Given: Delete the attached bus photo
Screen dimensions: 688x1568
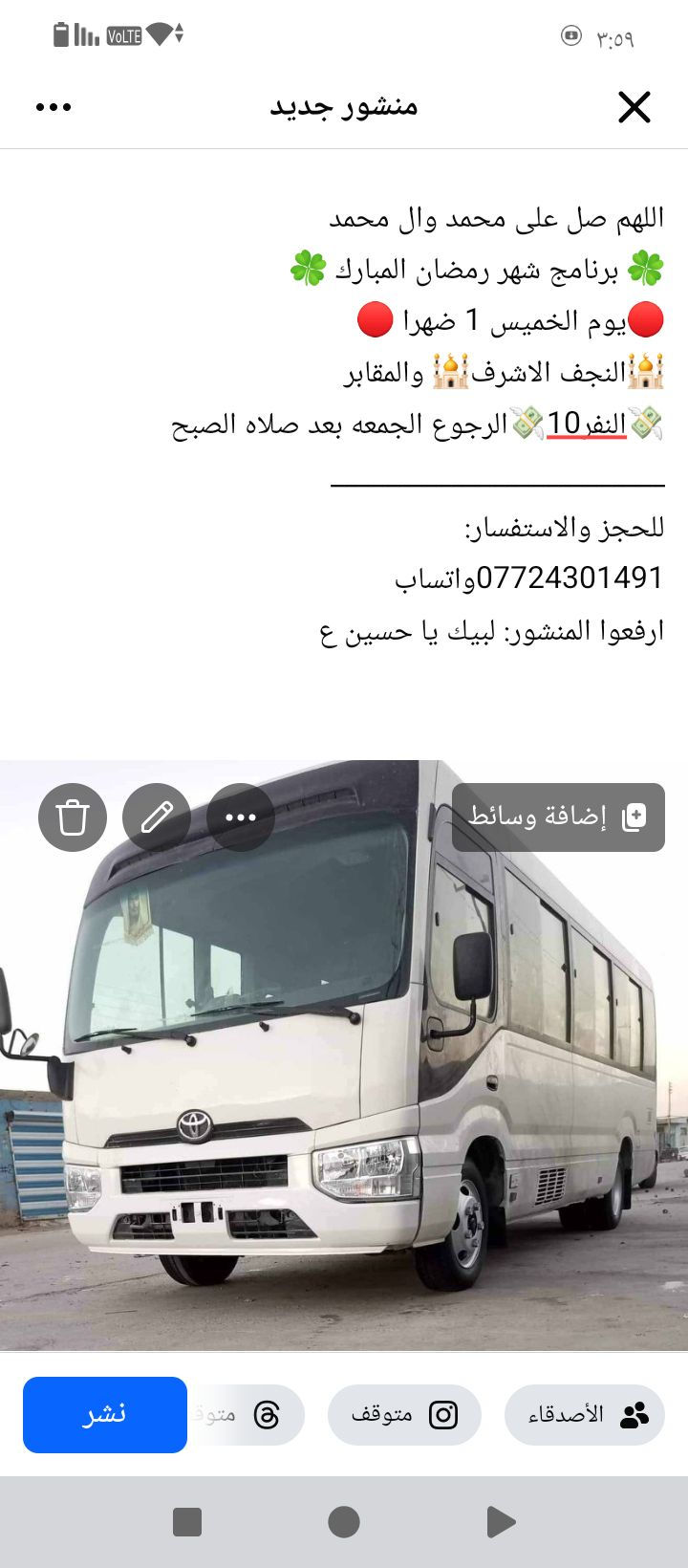Looking at the screenshot, I should tap(73, 817).
